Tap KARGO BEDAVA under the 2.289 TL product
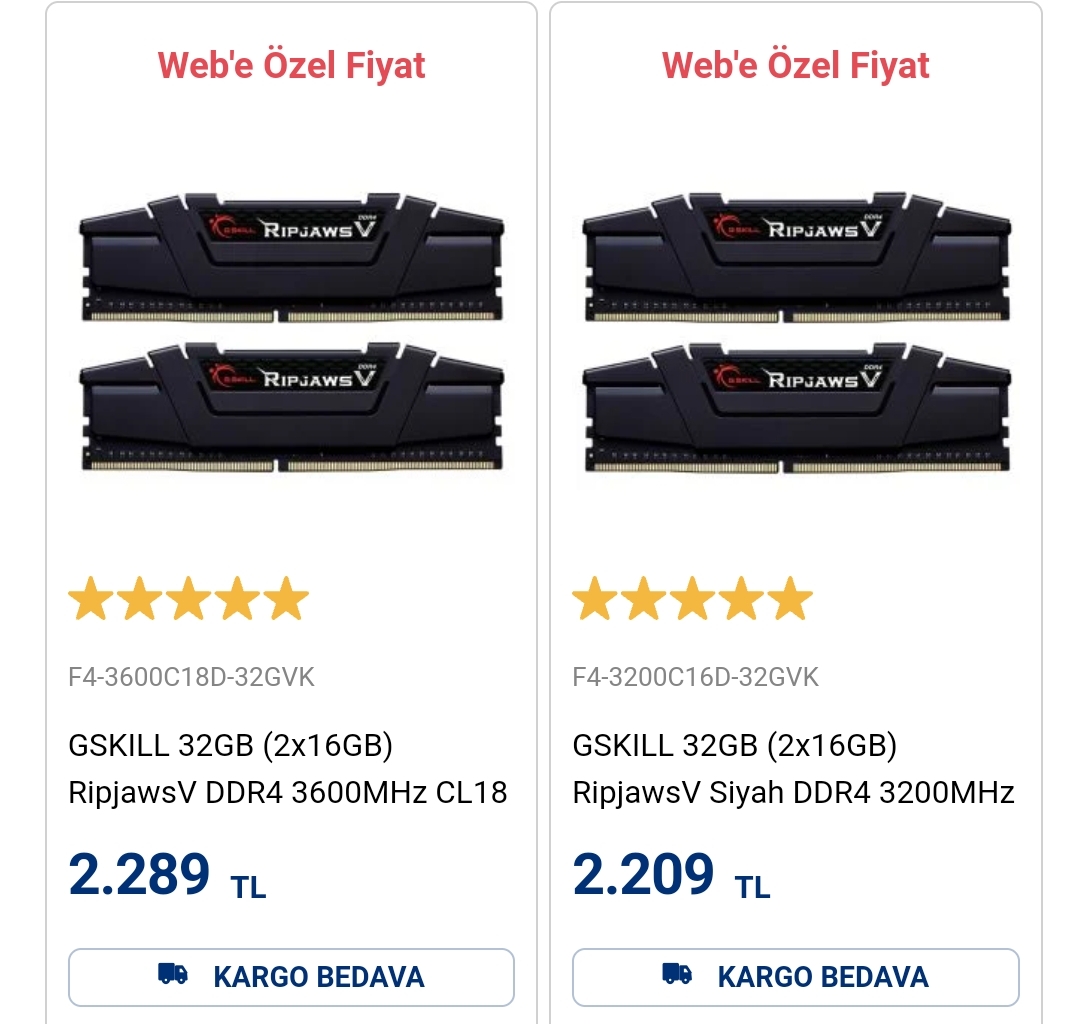This screenshot has width=1080, height=1024. pyautogui.click(x=291, y=976)
